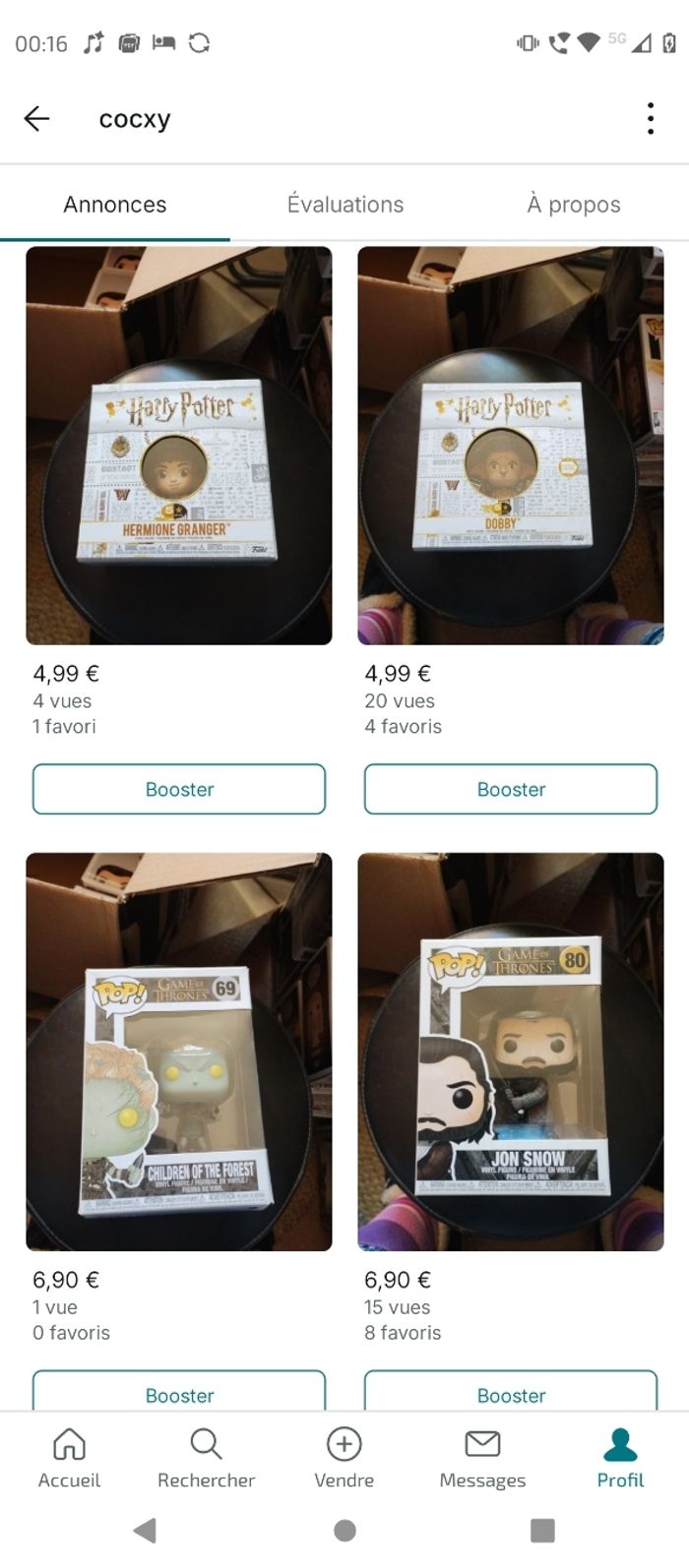Open the Rechercher tab
Image resolution: width=689 pixels, height=1568 pixels.
[206, 1458]
